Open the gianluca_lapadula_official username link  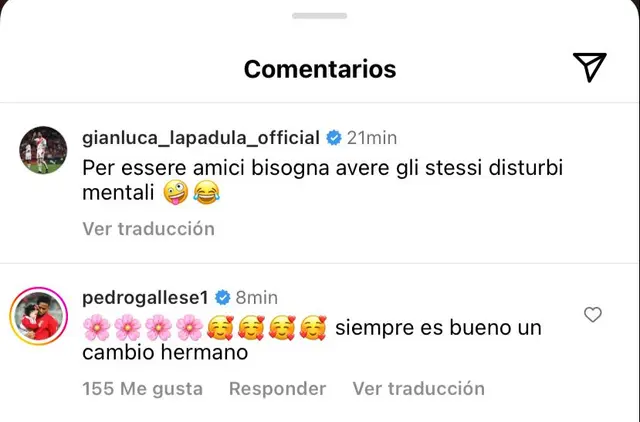pyautogui.click(x=200, y=137)
